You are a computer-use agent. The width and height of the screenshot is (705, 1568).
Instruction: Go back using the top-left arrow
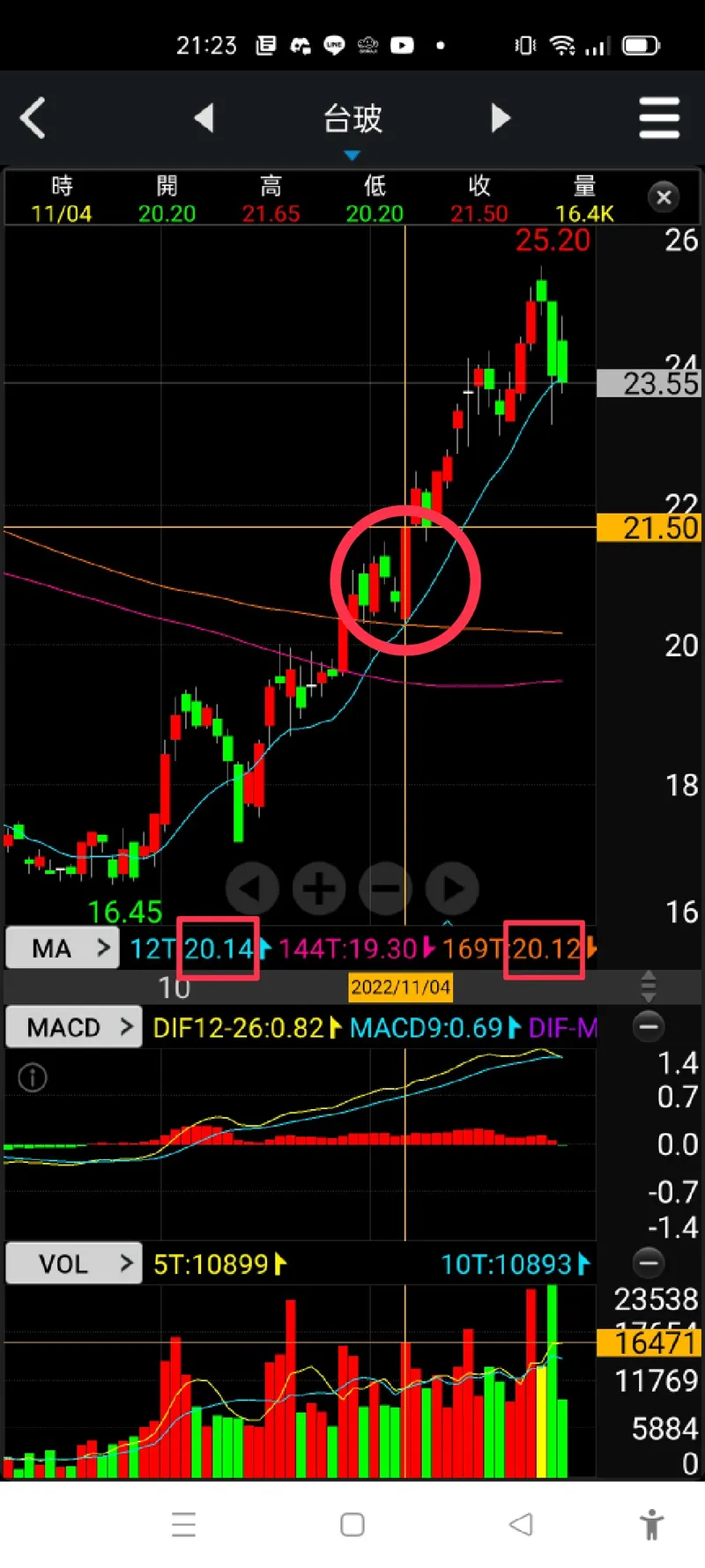(33, 118)
